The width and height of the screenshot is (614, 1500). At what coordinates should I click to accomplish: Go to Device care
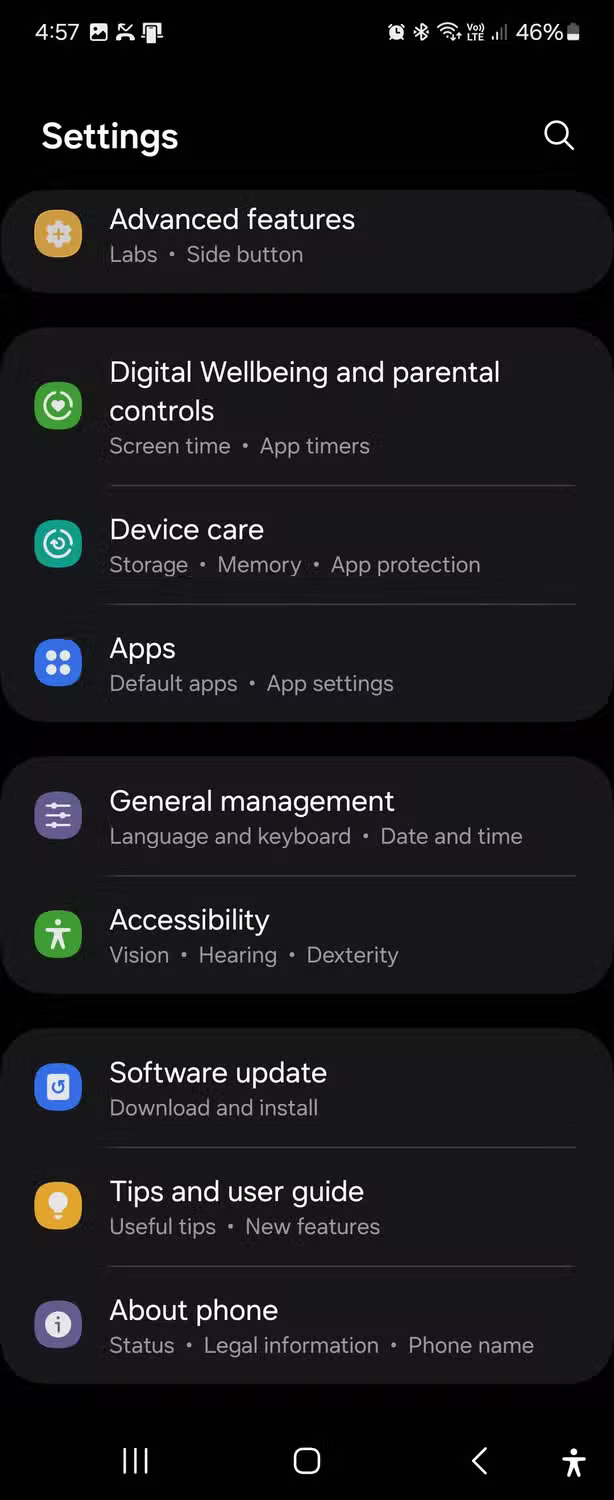click(306, 546)
